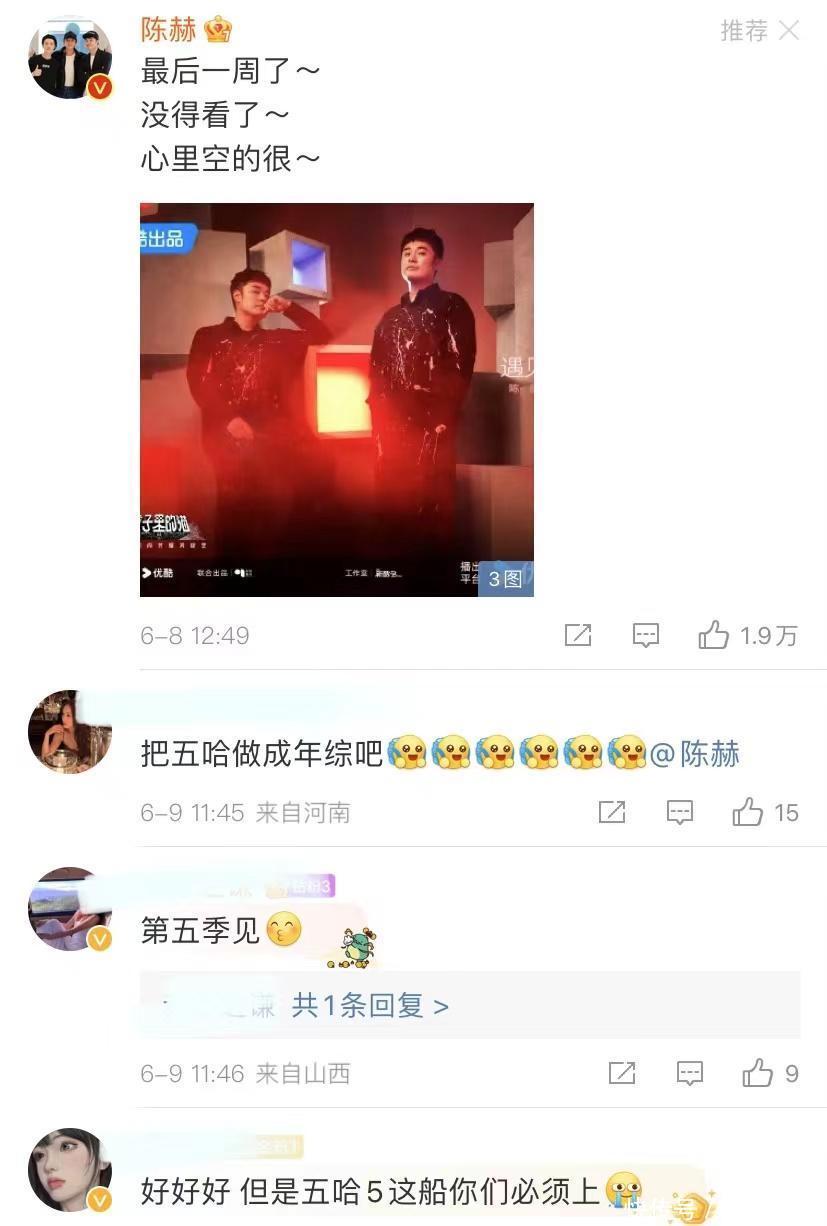Reply to the 第五季见 comment
Viewport: 827px width, 1226px height.
tap(690, 1073)
